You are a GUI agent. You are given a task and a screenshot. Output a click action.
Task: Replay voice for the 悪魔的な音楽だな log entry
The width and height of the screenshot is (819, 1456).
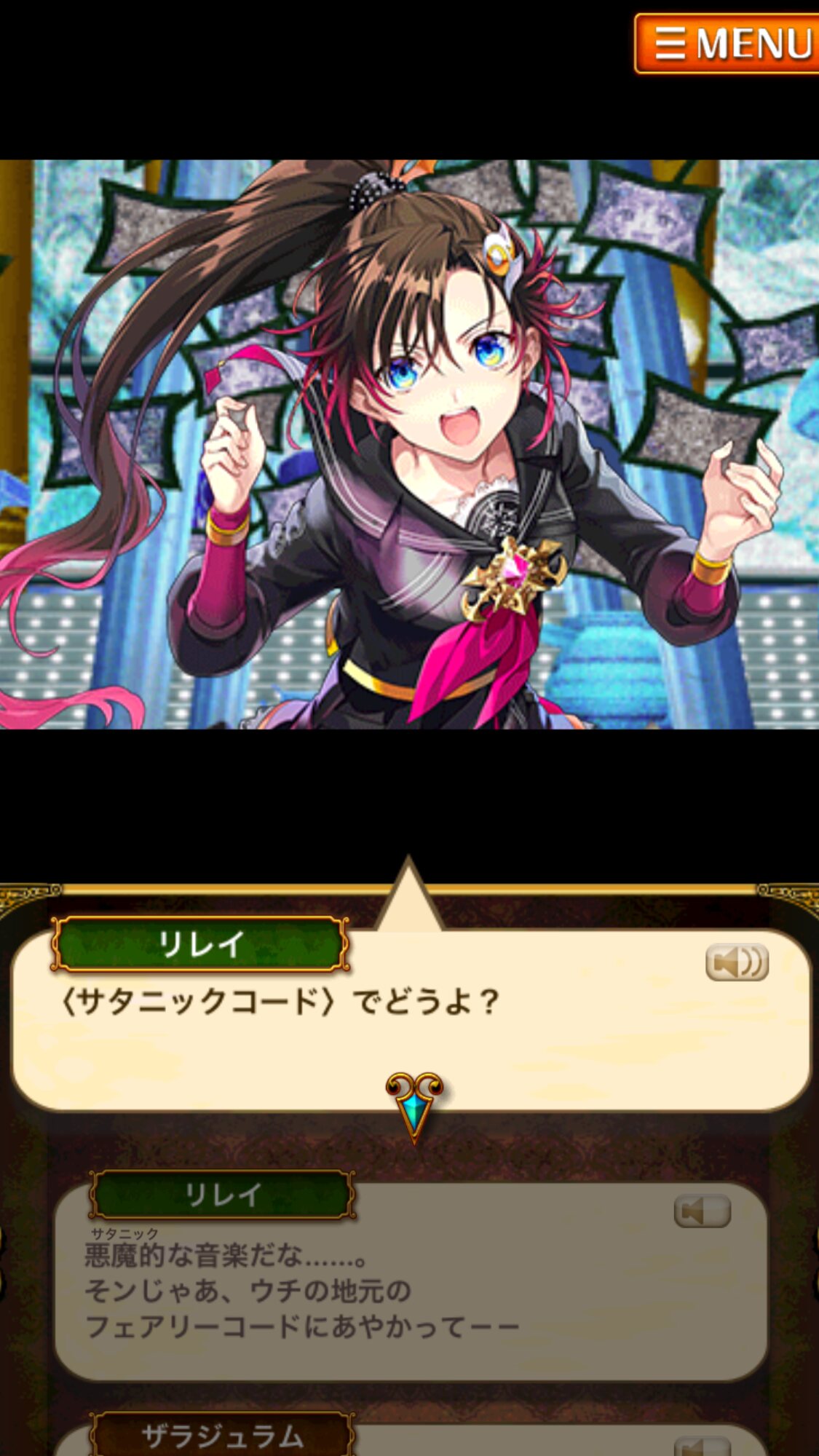pos(702,1211)
